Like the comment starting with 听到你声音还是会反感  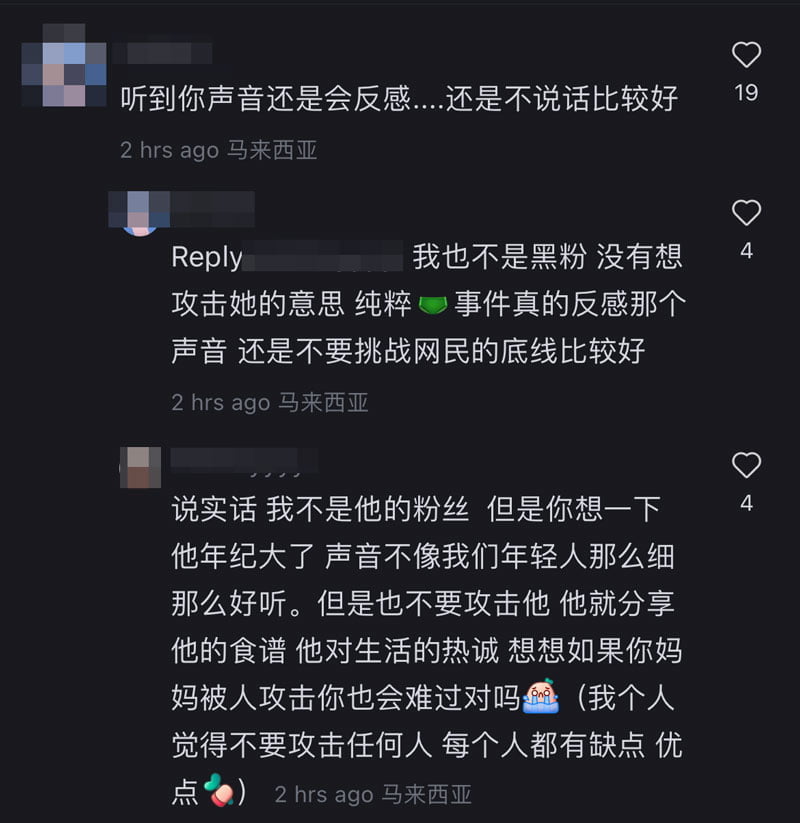[x=746, y=55]
